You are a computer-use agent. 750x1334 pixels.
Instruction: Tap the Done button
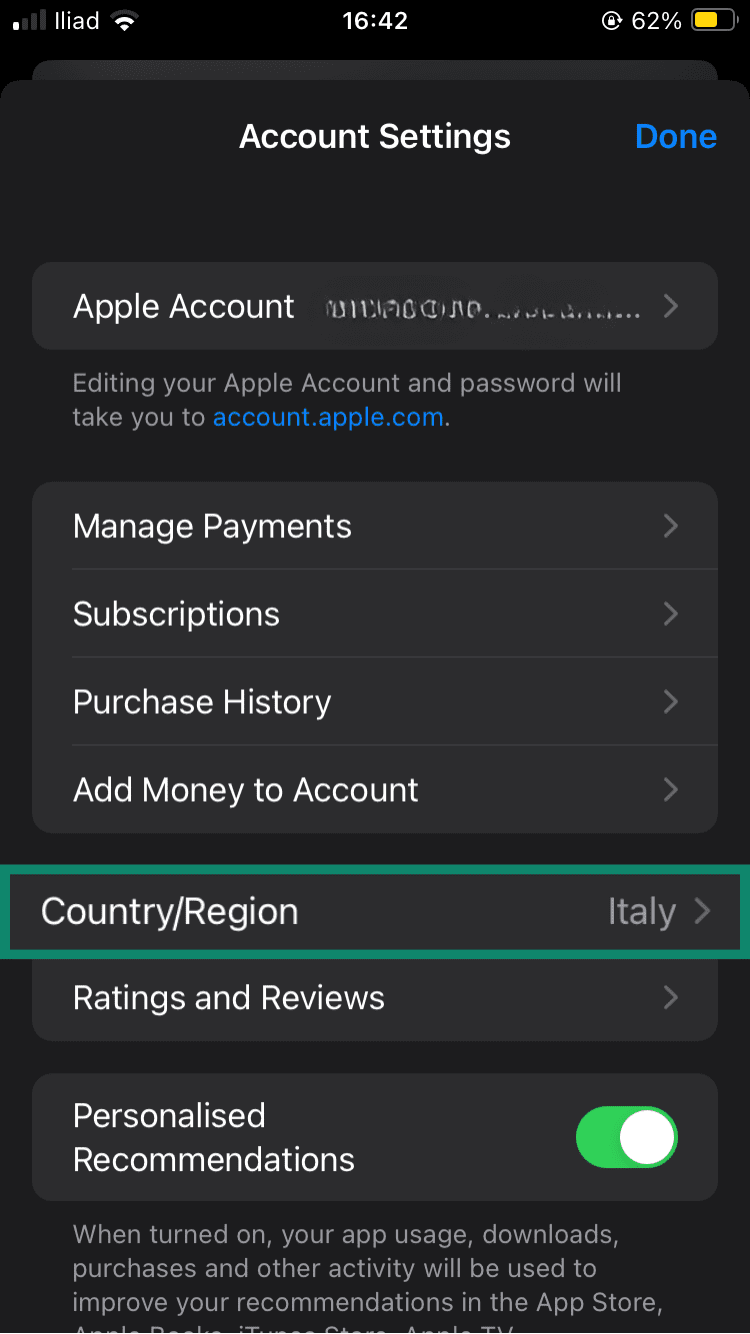click(x=676, y=136)
